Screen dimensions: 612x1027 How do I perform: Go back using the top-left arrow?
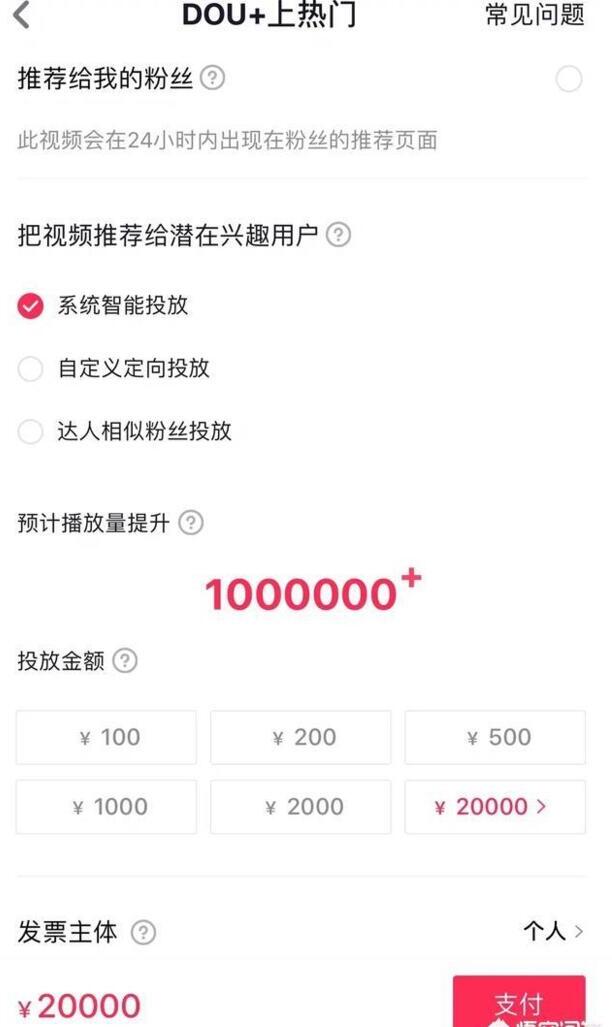click(x=21, y=15)
